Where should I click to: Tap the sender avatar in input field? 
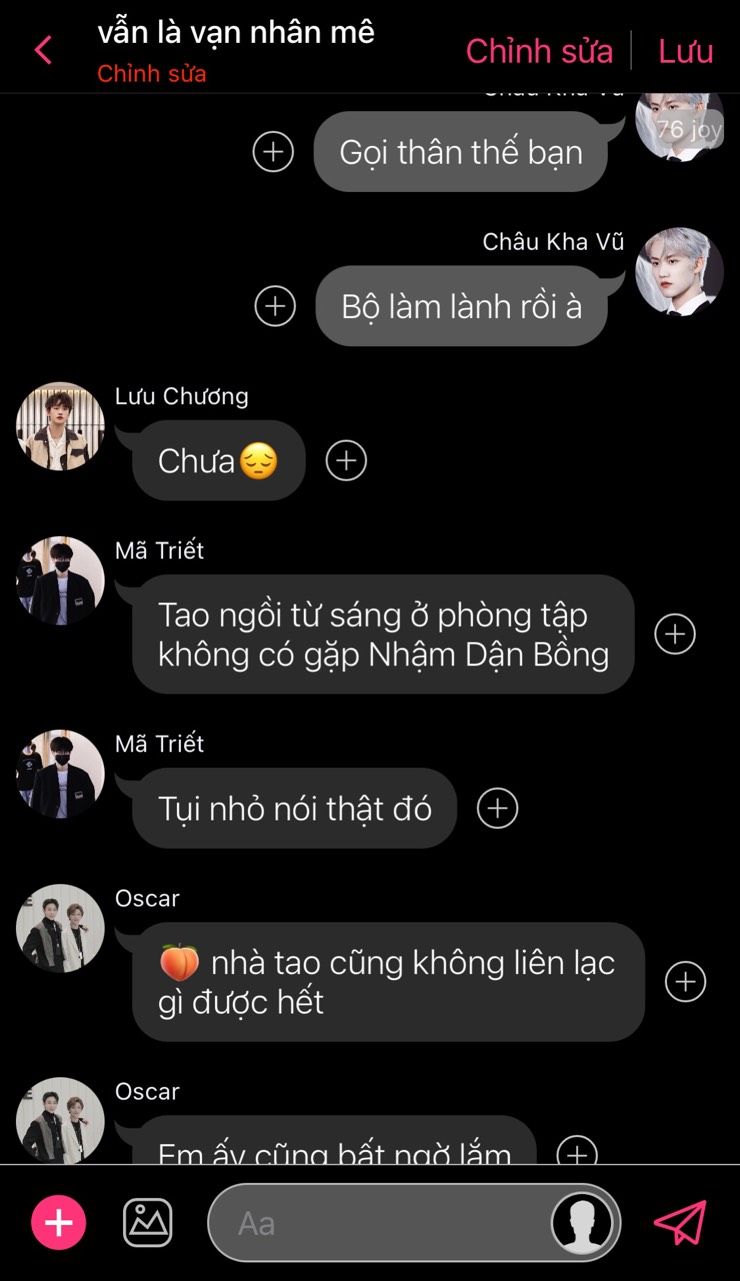tap(583, 1222)
